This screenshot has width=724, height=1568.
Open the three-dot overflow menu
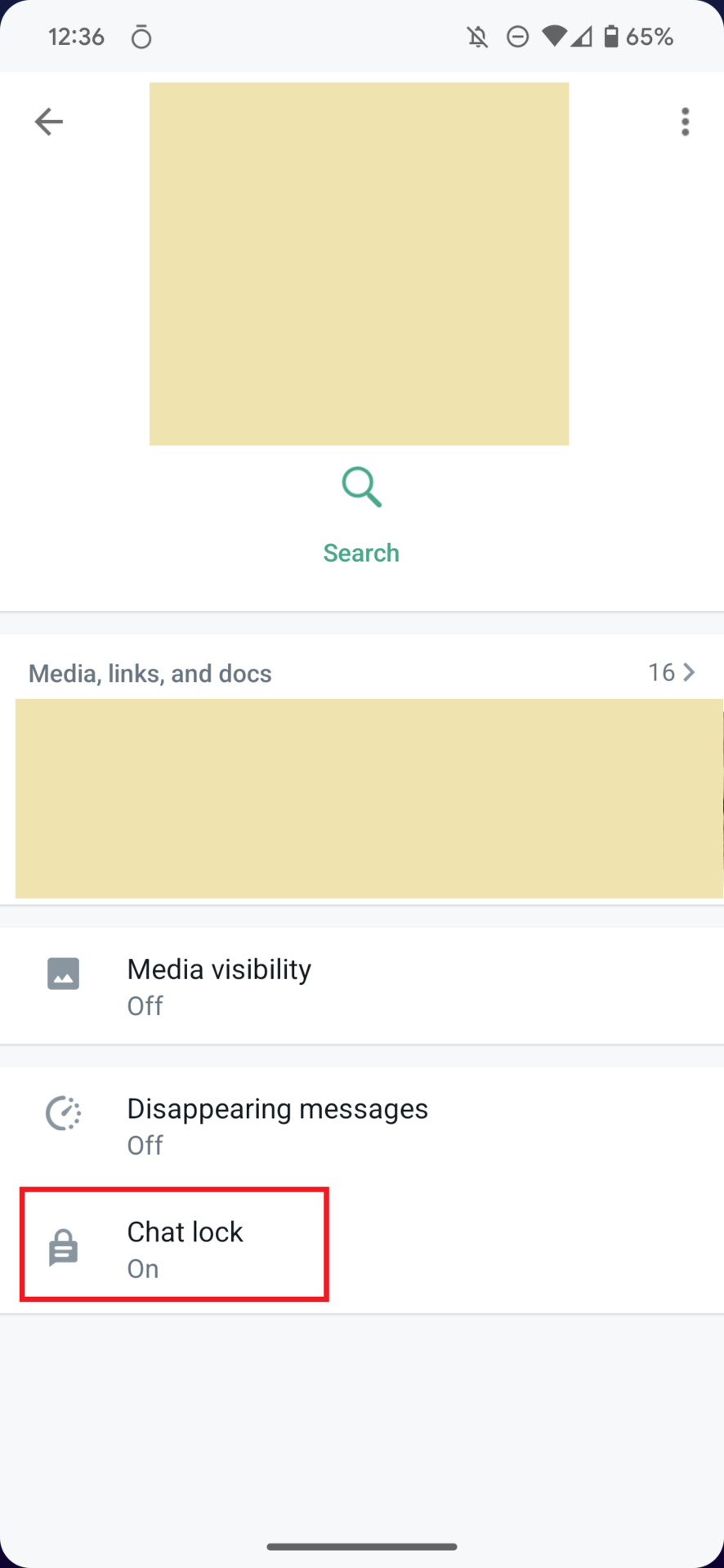tap(685, 122)
